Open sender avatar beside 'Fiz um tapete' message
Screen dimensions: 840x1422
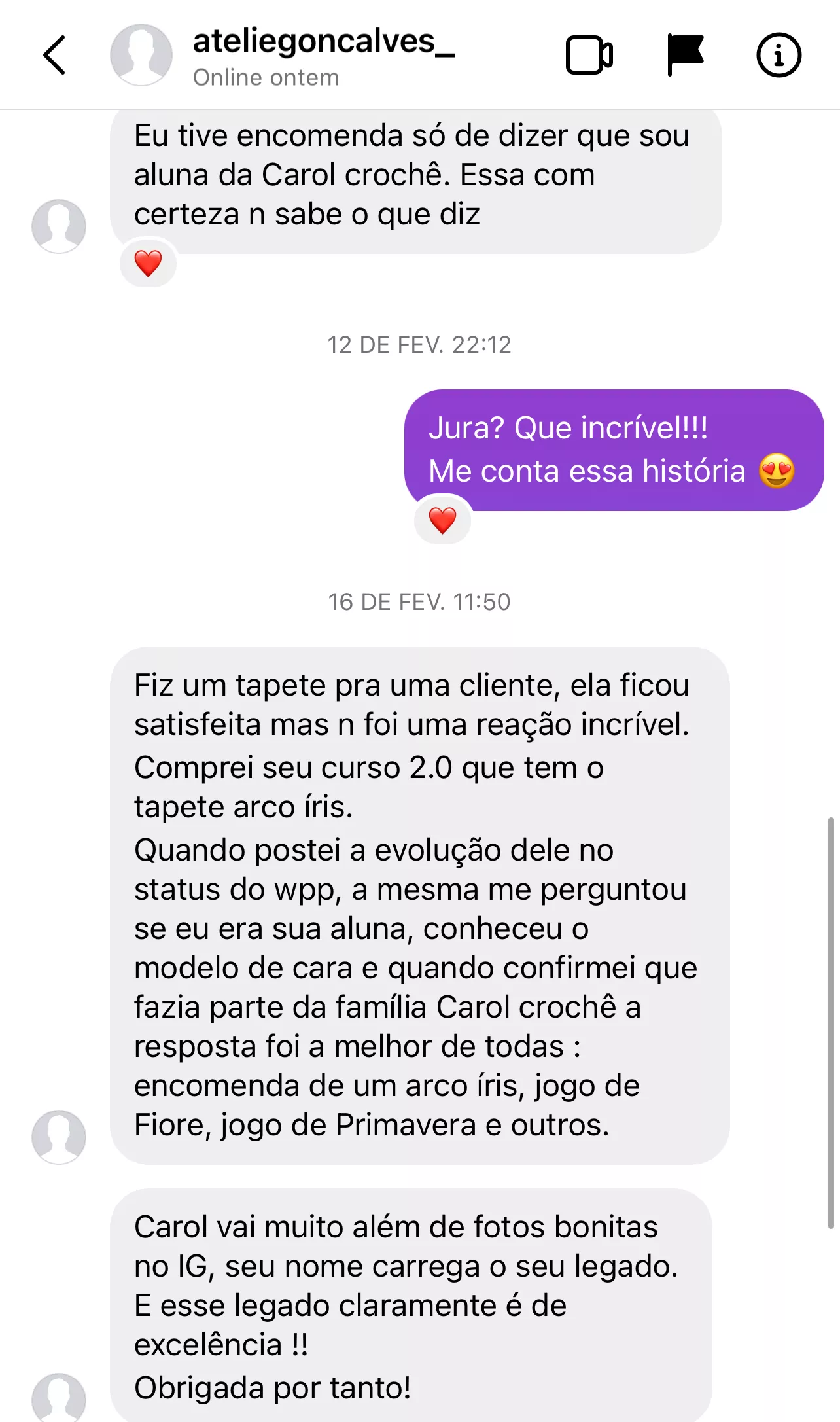click(x=59, y=1137)
